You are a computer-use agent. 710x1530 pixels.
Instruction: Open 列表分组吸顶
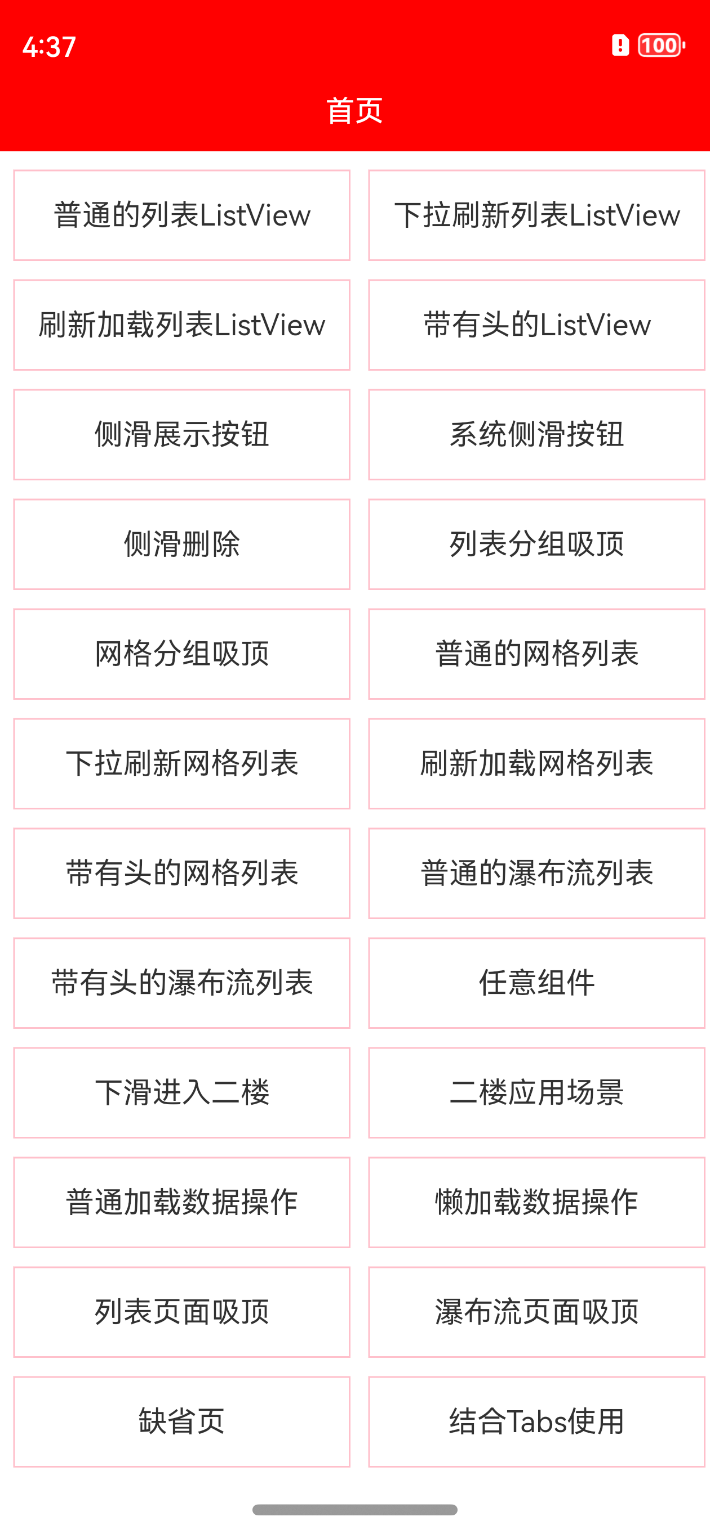pyautogui.click(x=537, y=544)
